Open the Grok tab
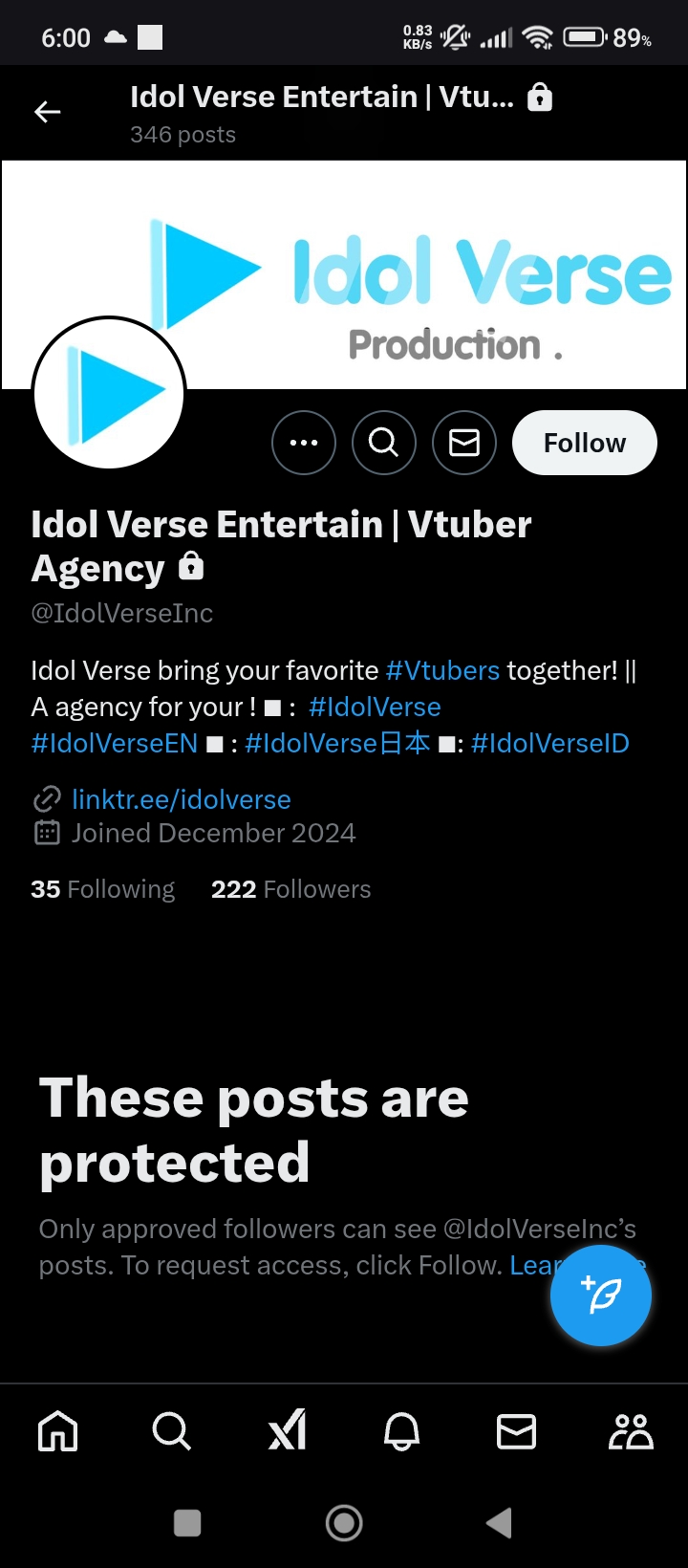This screenshot has height=1568, width=688. (x=287, y=1431)
